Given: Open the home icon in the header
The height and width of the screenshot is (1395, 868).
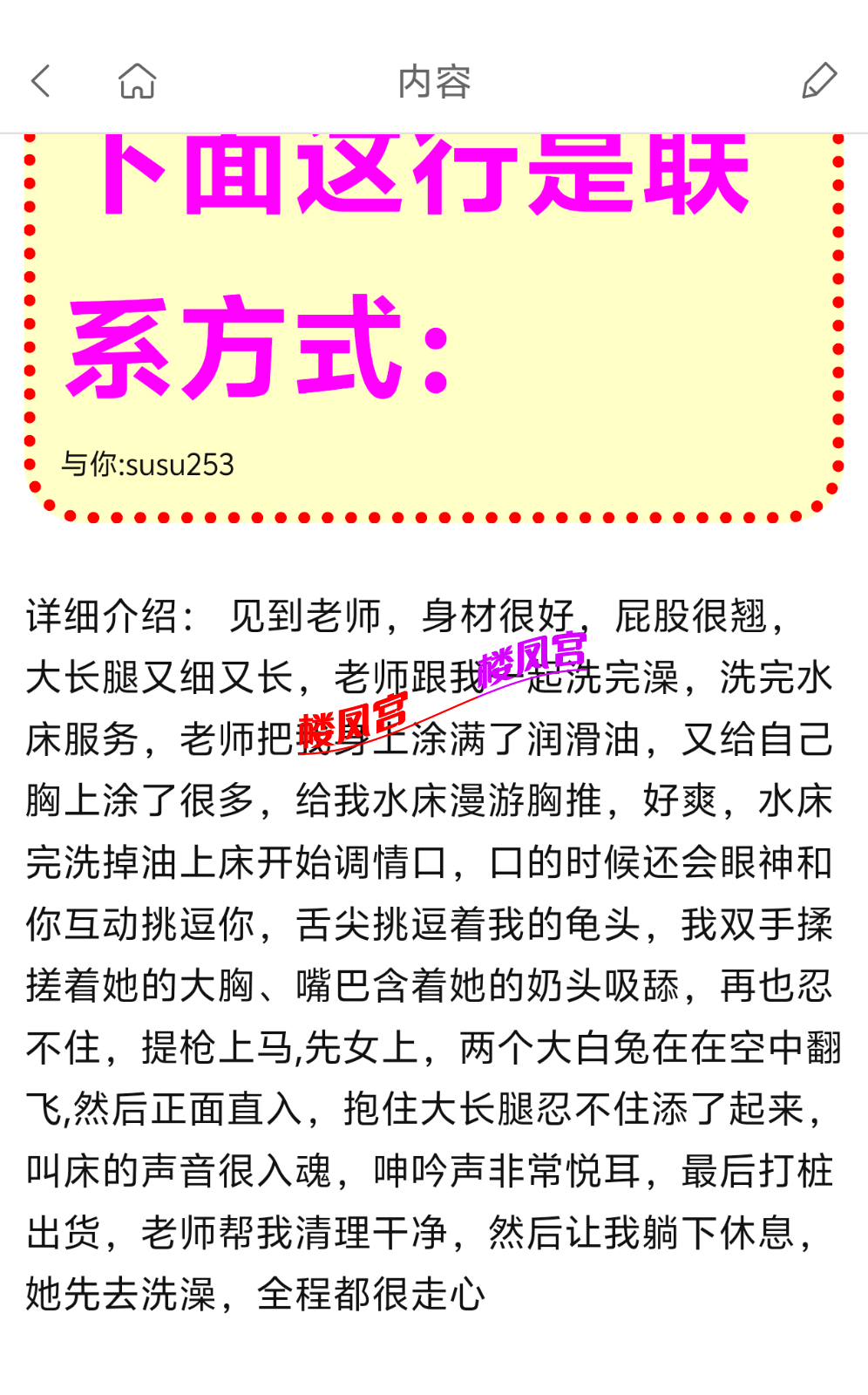Looking at the screenshot, I should [137, 81].
